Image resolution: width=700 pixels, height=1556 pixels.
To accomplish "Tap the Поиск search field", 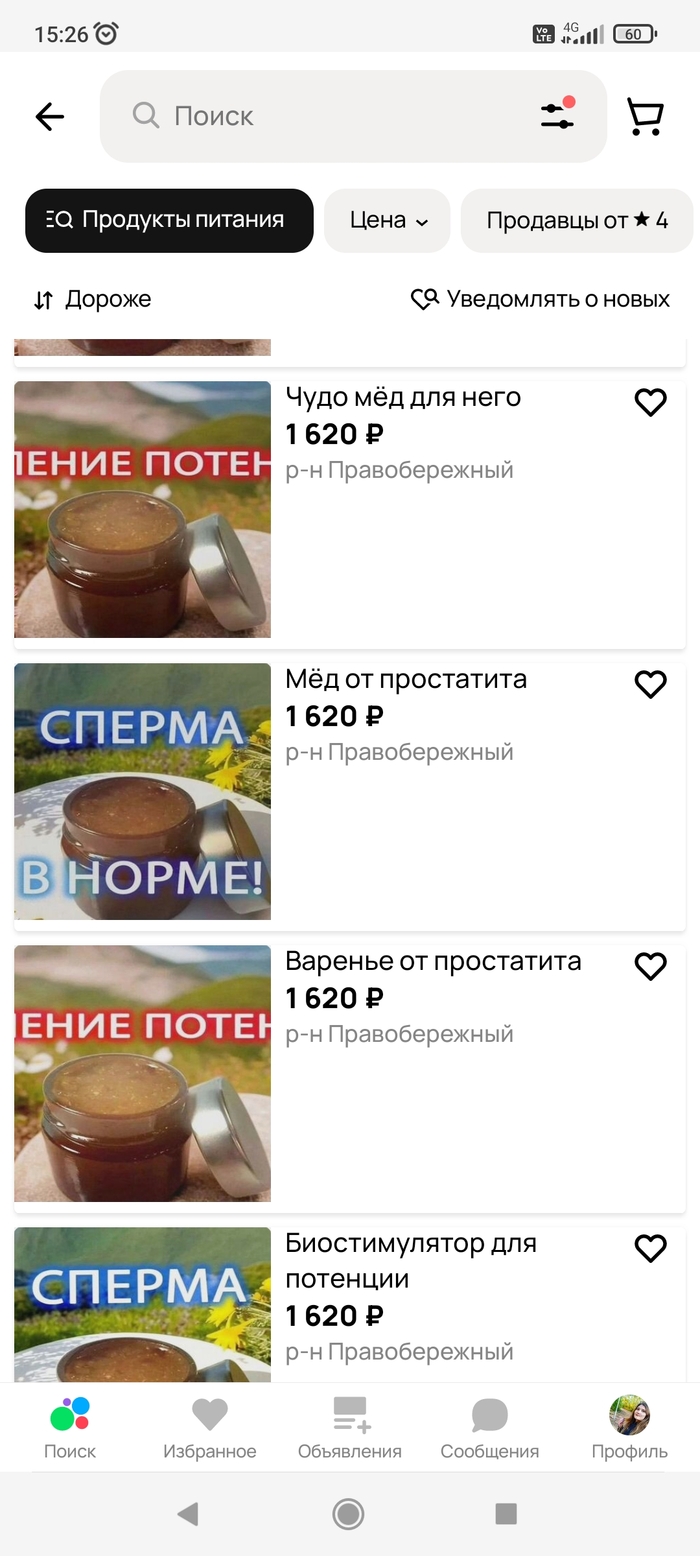I will 330,116.
